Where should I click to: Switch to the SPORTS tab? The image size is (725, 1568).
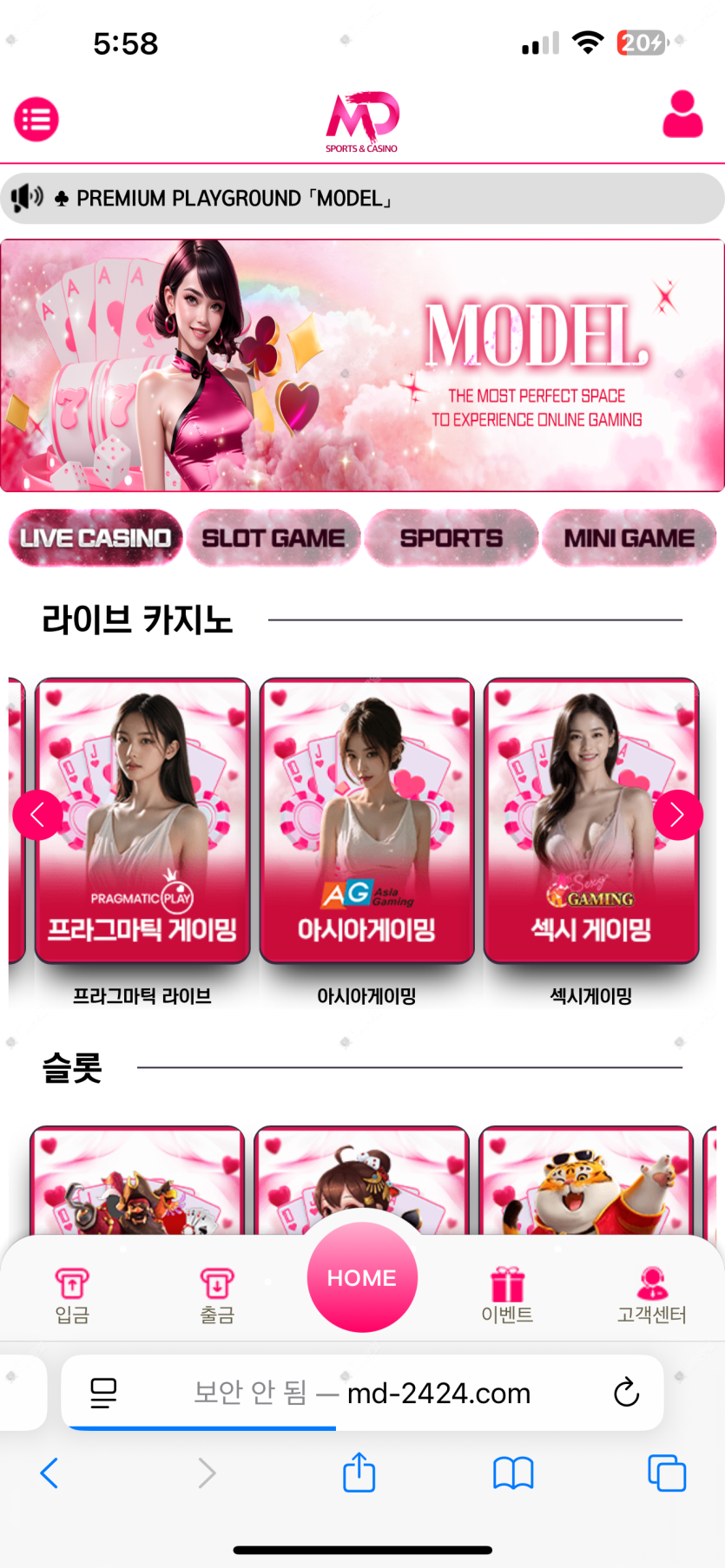(x=451, y=538)
